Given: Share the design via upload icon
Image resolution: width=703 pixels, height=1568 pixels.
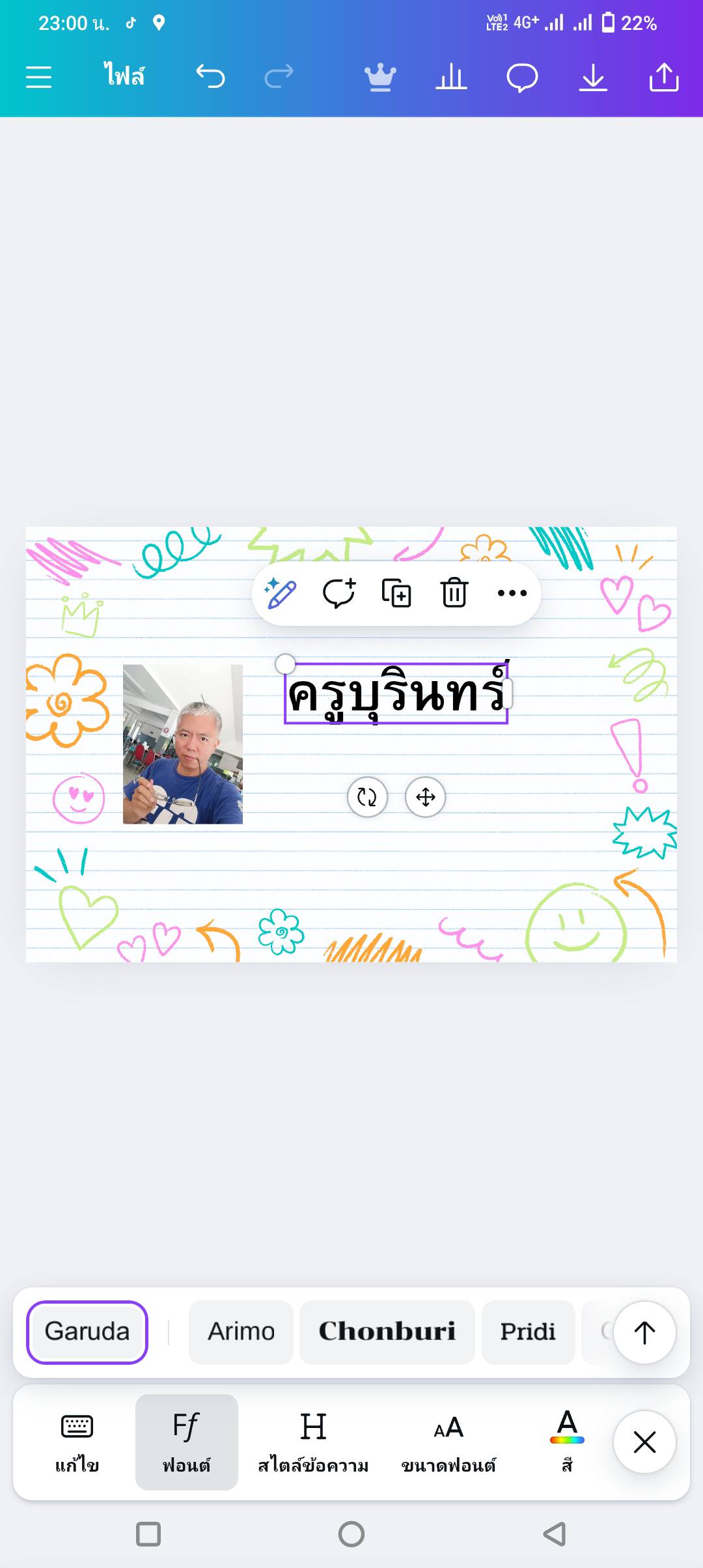Looking at the screenshot, I should point(664,77).
